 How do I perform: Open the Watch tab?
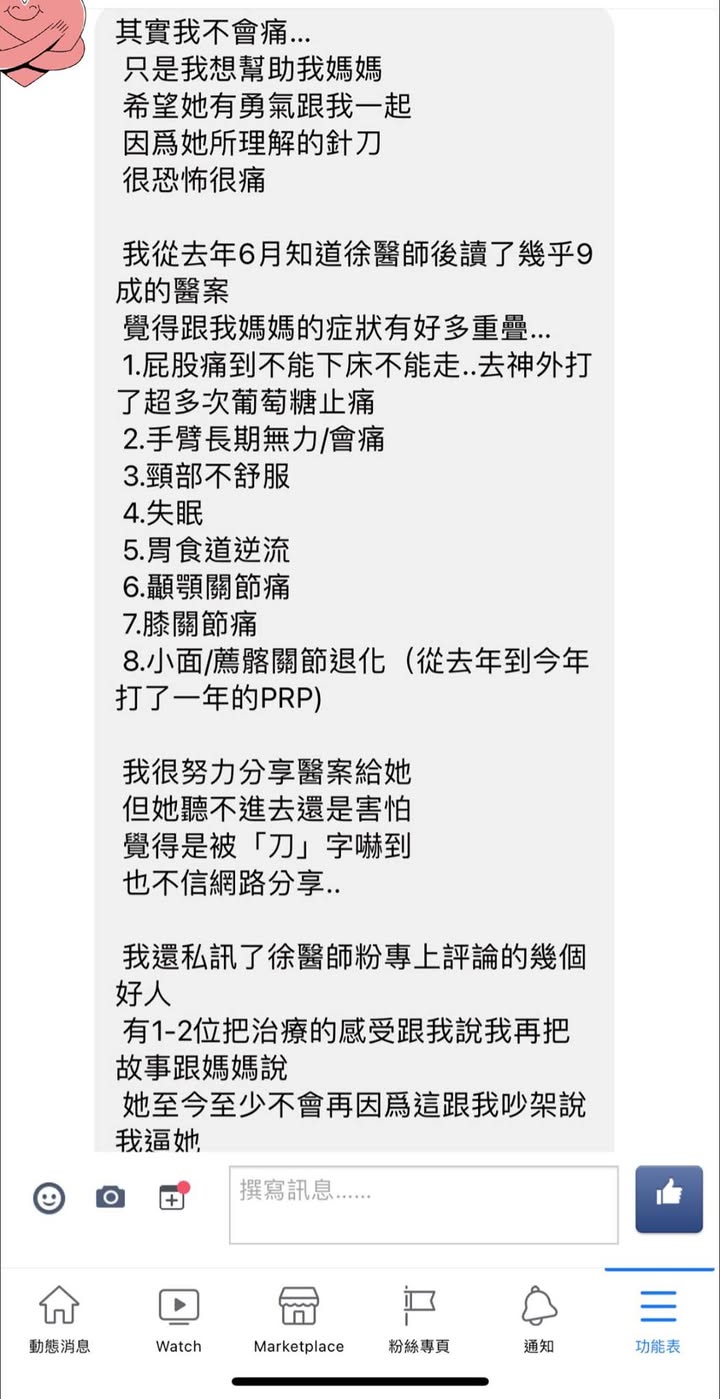click(179, 1319)
